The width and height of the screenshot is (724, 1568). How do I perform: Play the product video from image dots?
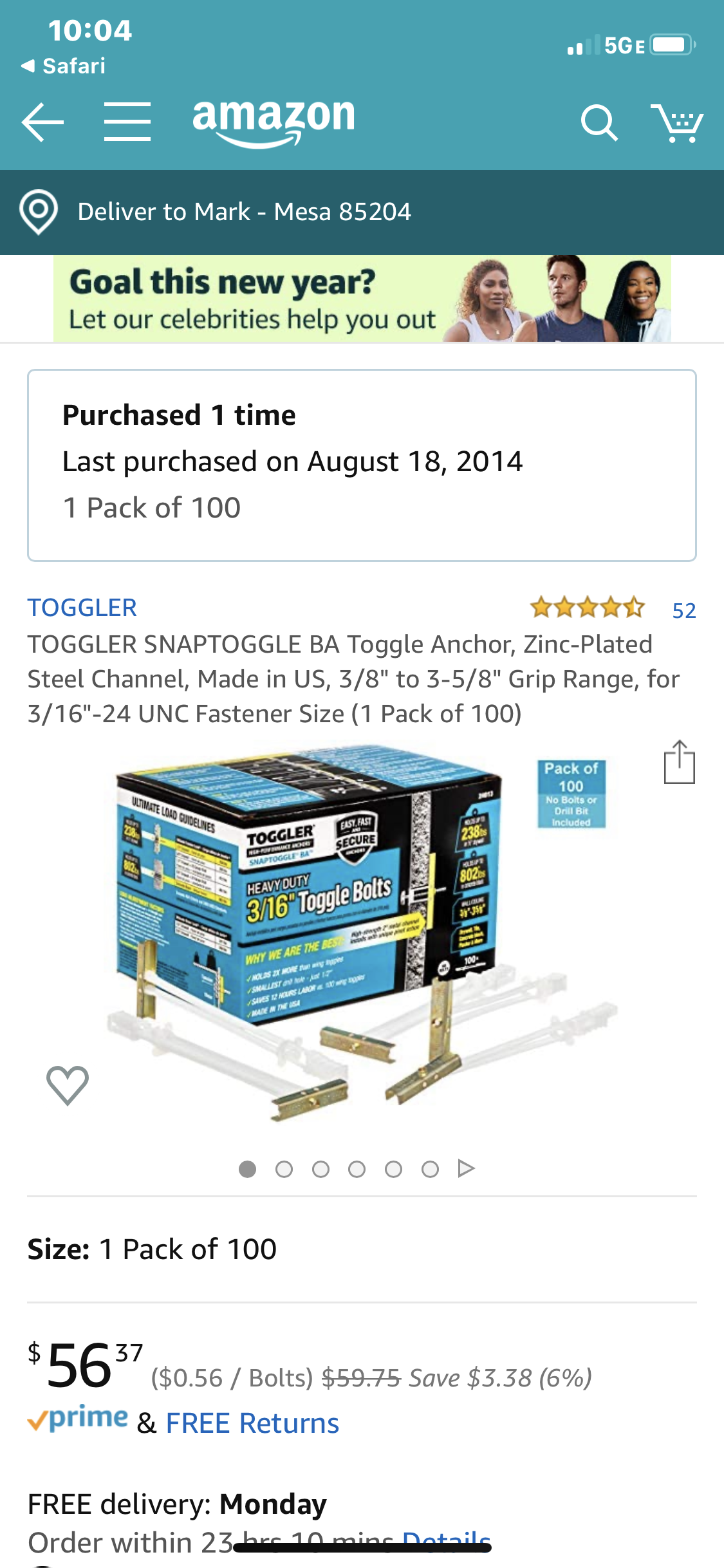click(x=467, y=1168)
